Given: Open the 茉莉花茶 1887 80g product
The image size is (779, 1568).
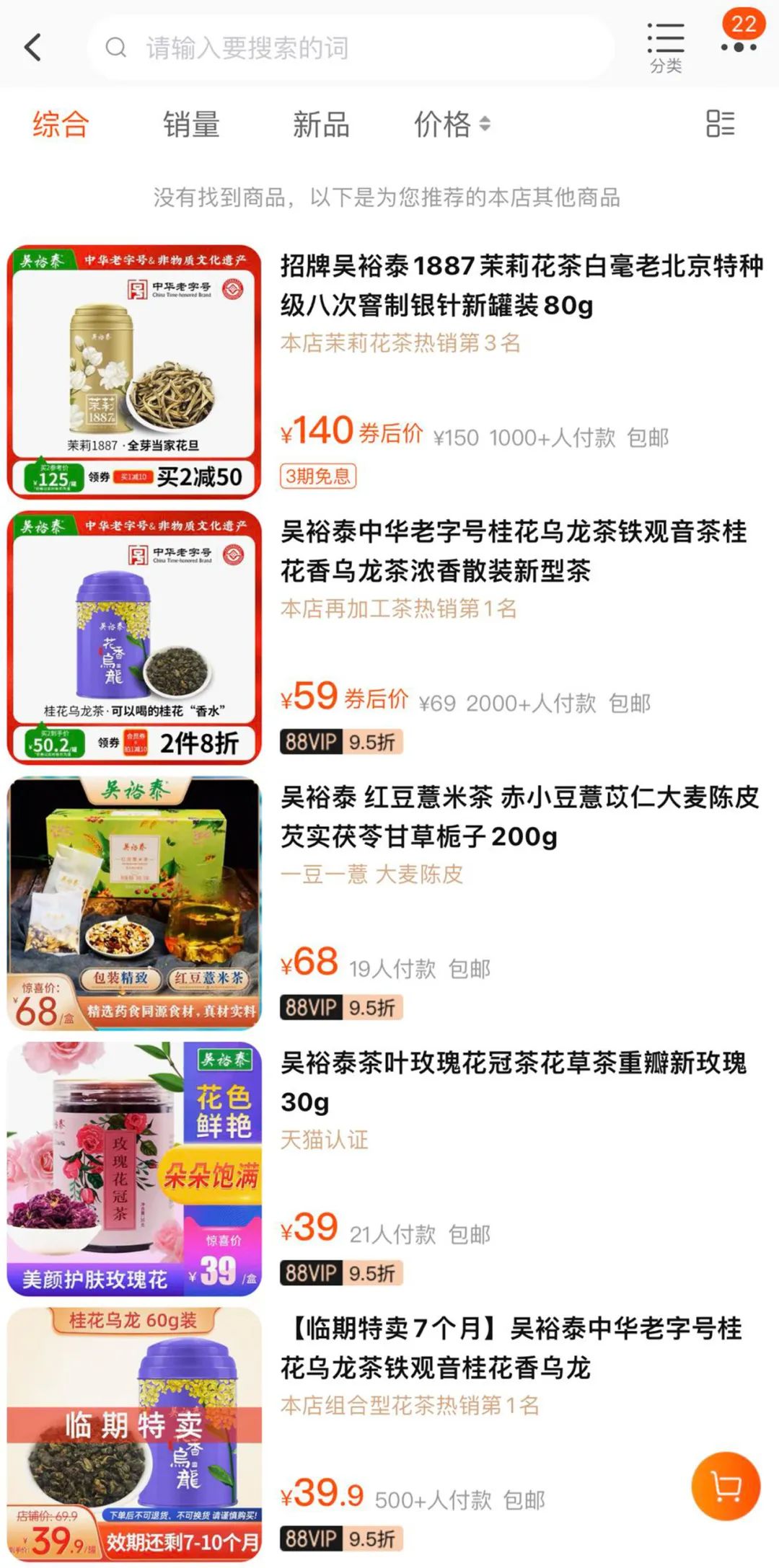Looking at the screenshot, I should tap(521, 285).
